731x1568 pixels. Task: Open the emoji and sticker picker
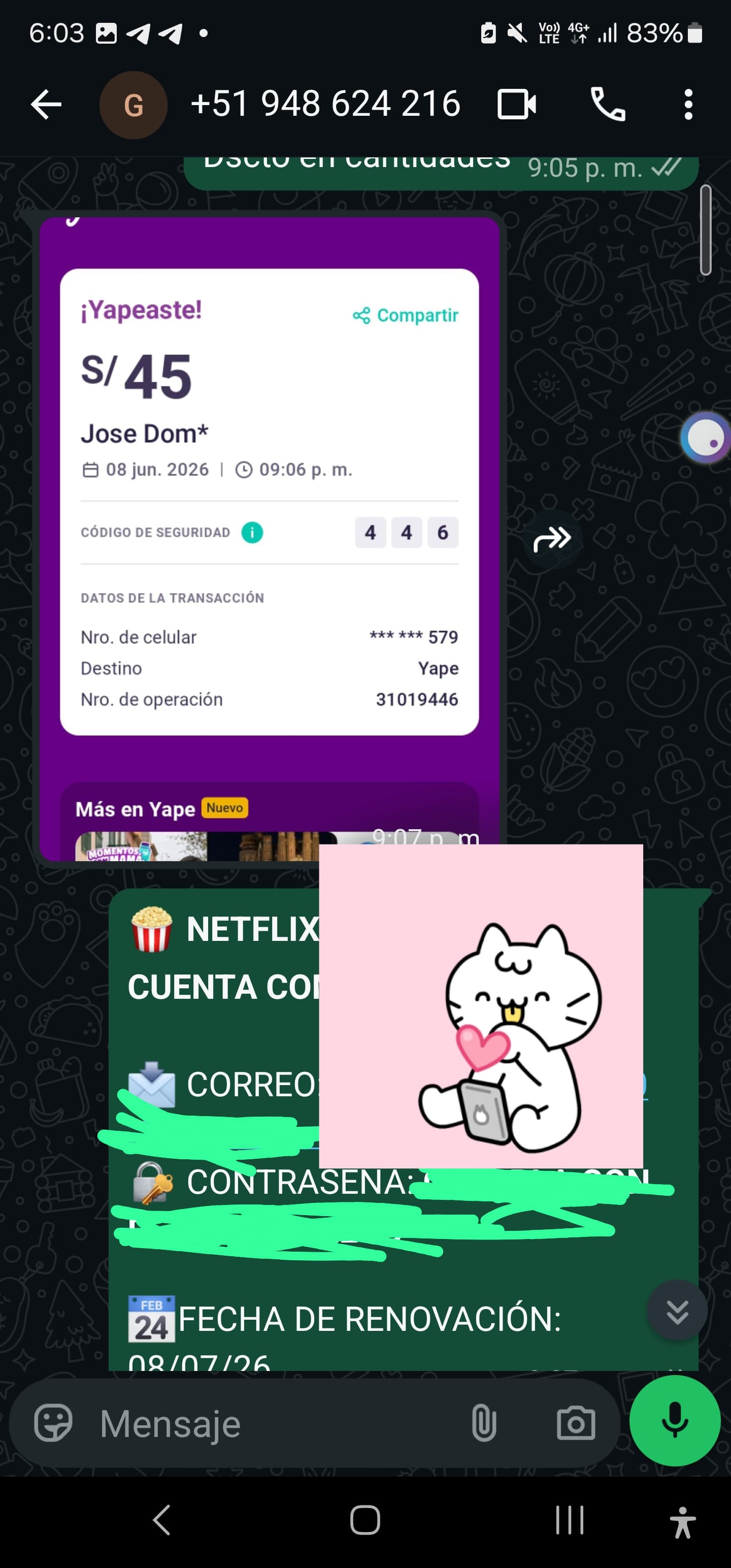click(x=54, y=1423)
